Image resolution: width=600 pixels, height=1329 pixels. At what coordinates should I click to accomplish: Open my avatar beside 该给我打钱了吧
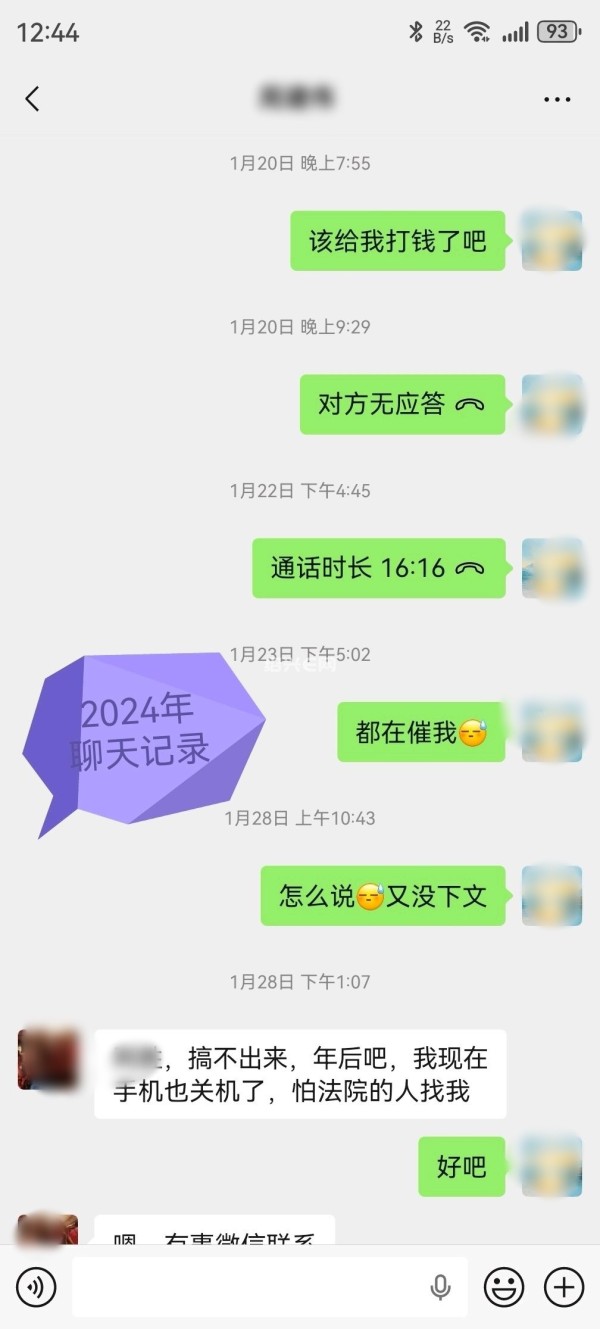coord(552,241)
